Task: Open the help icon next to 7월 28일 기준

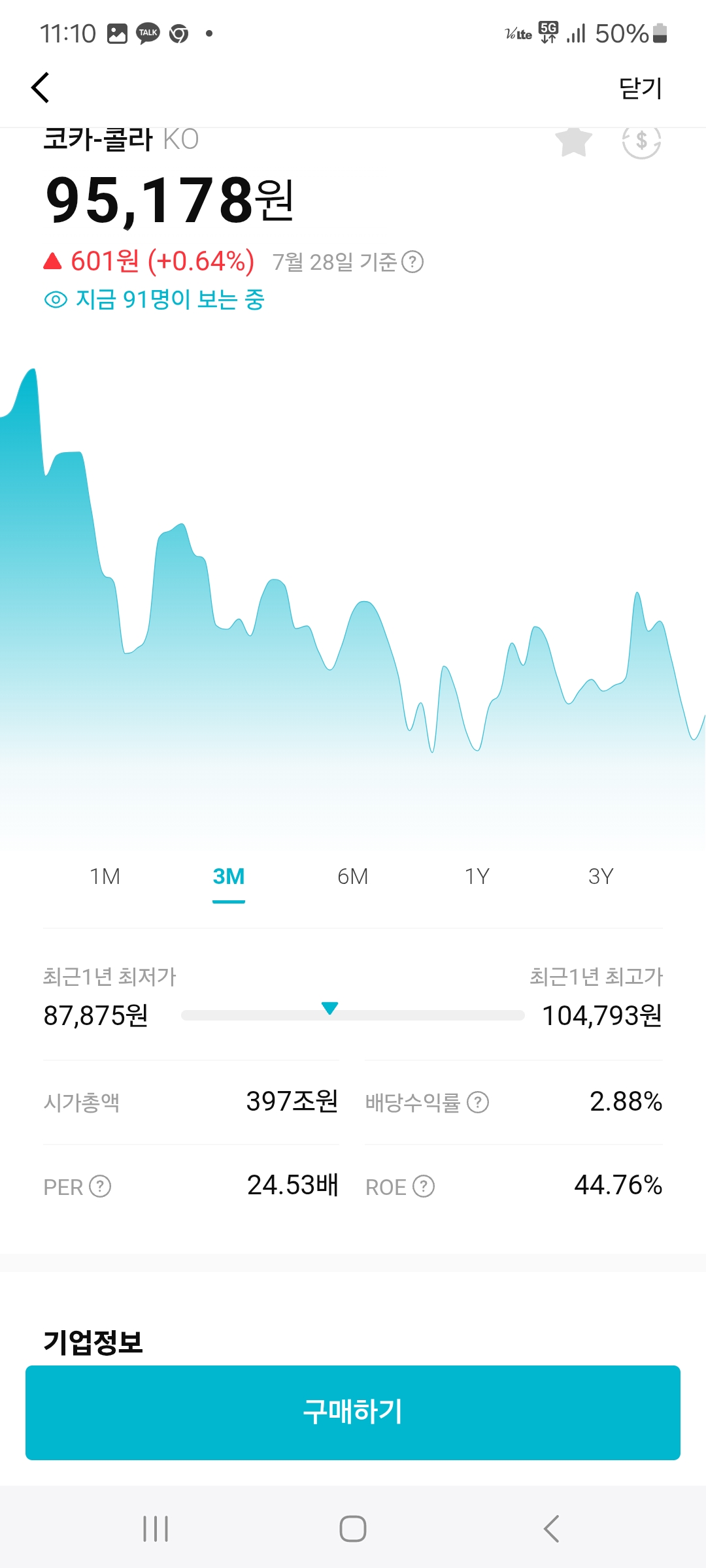Action: 412,262
